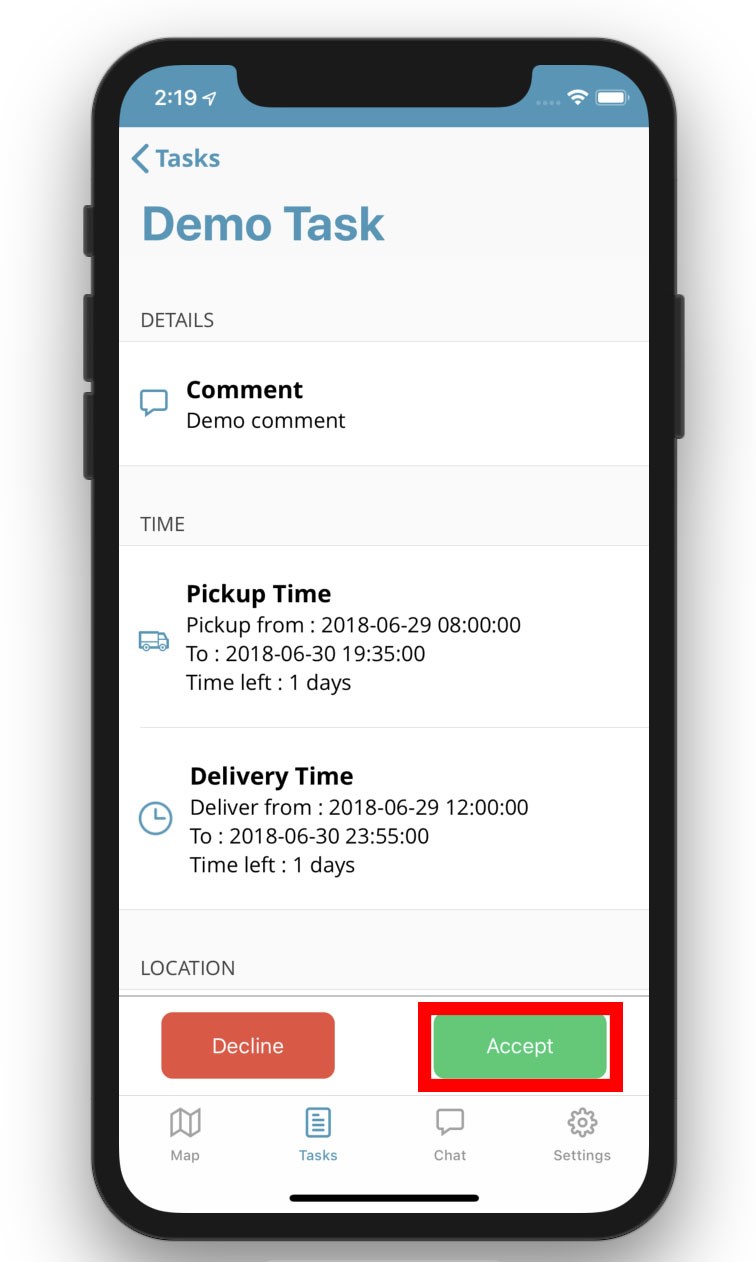Accept the Demo Task

[520, 1046]
